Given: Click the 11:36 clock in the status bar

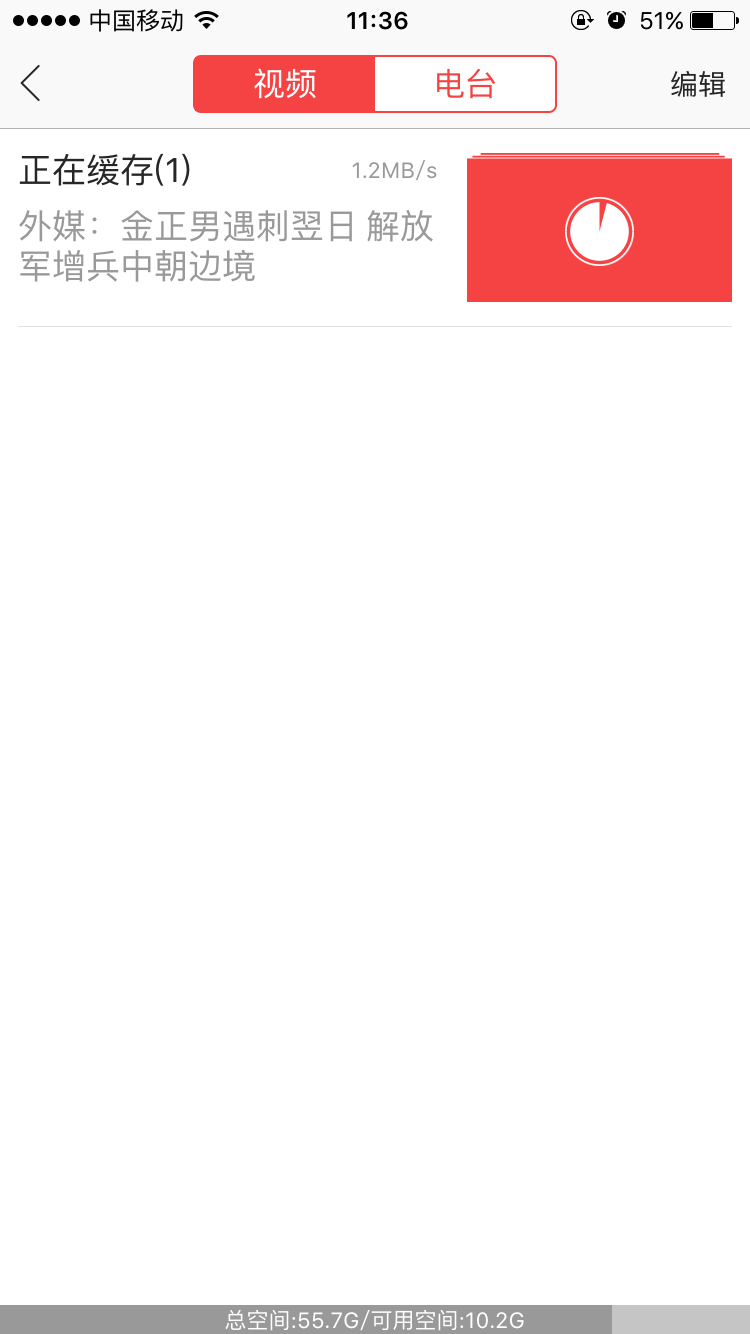Looking at the screenshot, I should pos(375,18).
